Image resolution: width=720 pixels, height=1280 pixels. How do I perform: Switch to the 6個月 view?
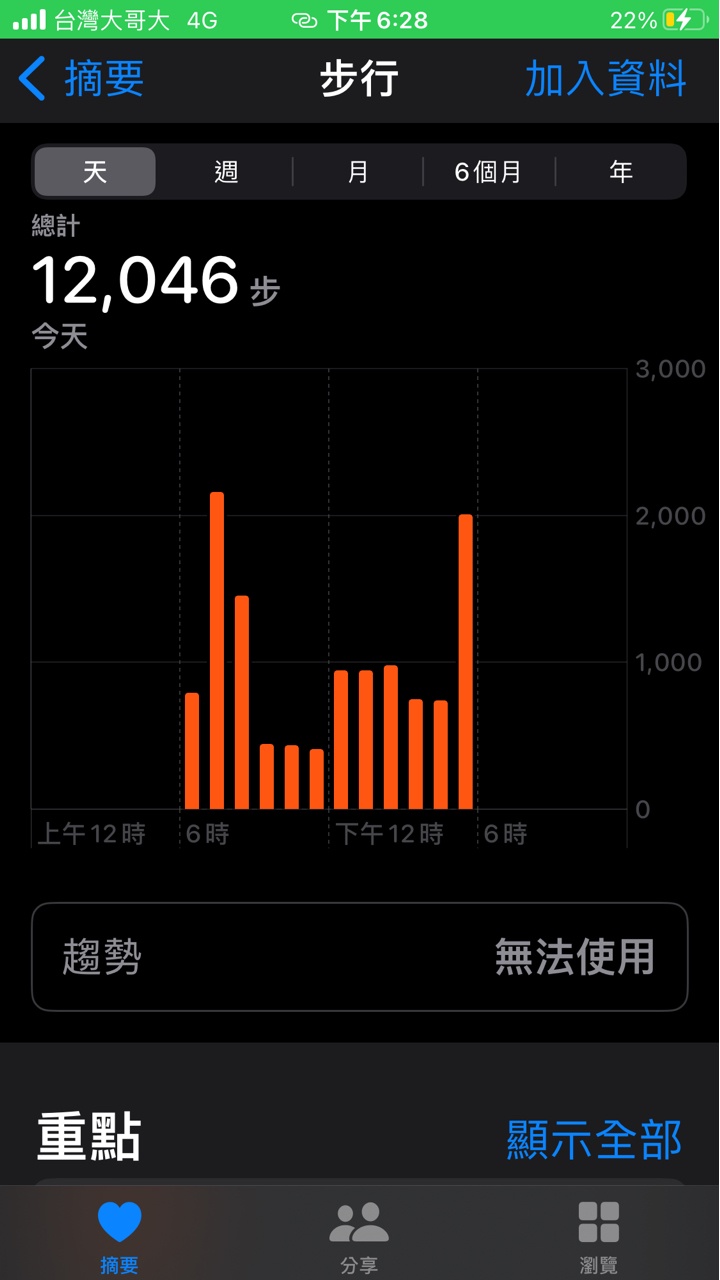(488, 172)
